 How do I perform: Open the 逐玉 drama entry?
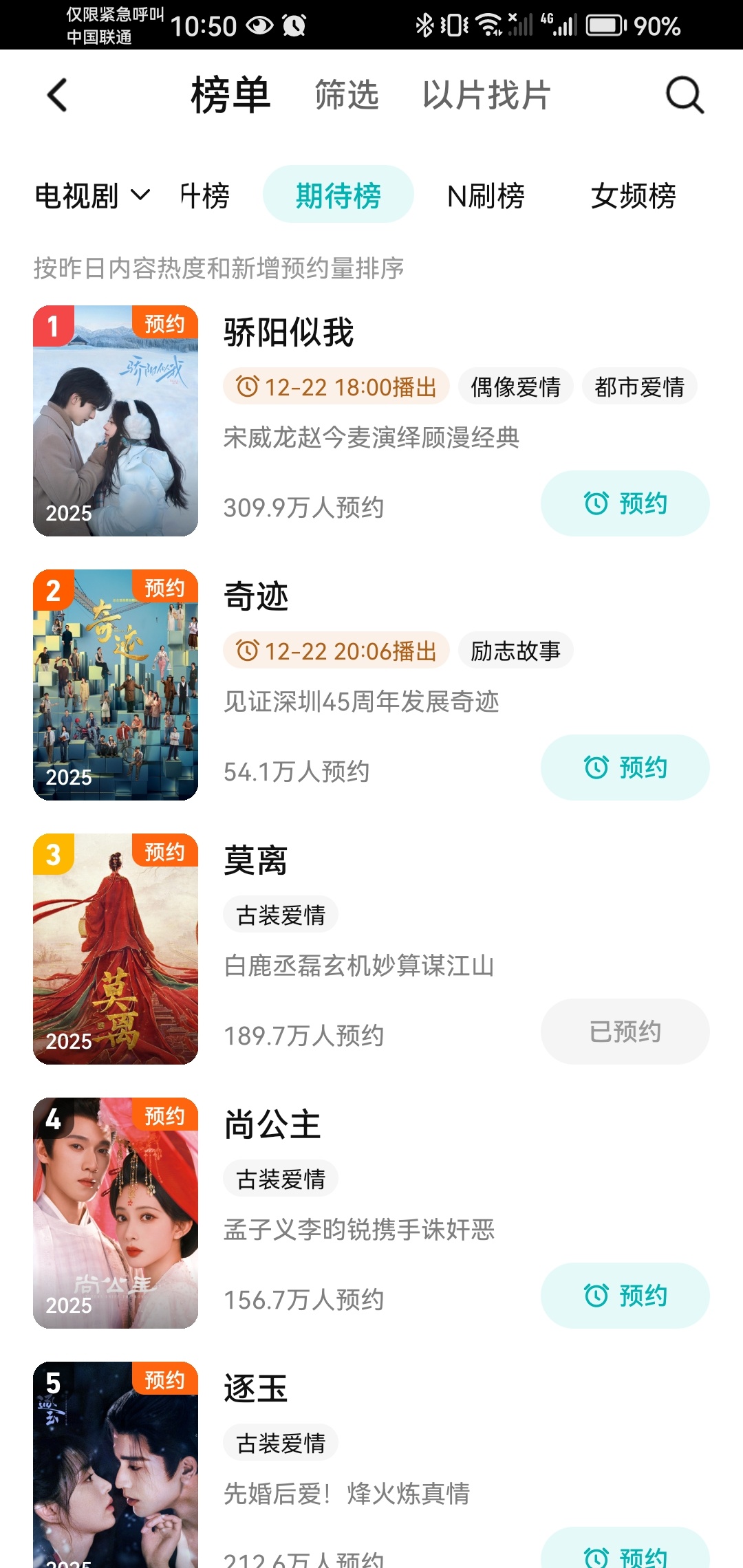[x=256, y=1389]
